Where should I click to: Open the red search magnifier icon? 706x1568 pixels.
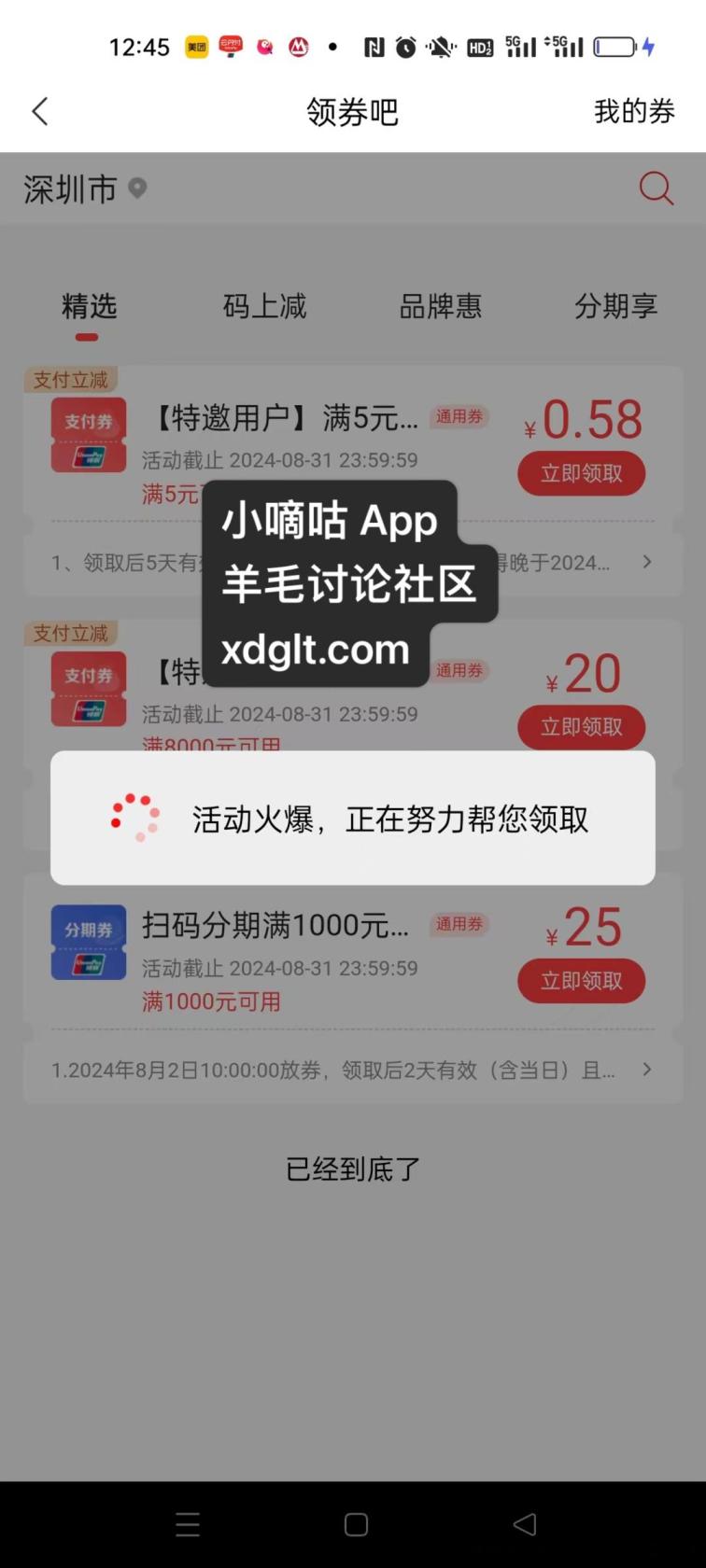pyautogui.click(x=657, y=189)
